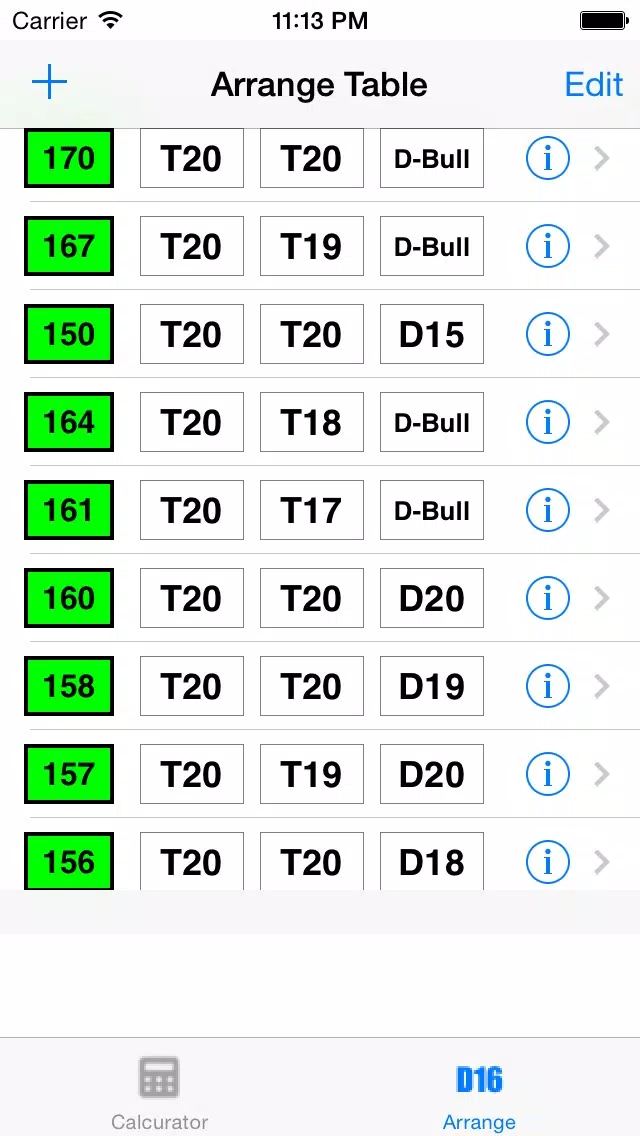Viewport: 640px width, 1136px height.
Task: Open the info icon for score 170
Action: (x=547, y=158)
